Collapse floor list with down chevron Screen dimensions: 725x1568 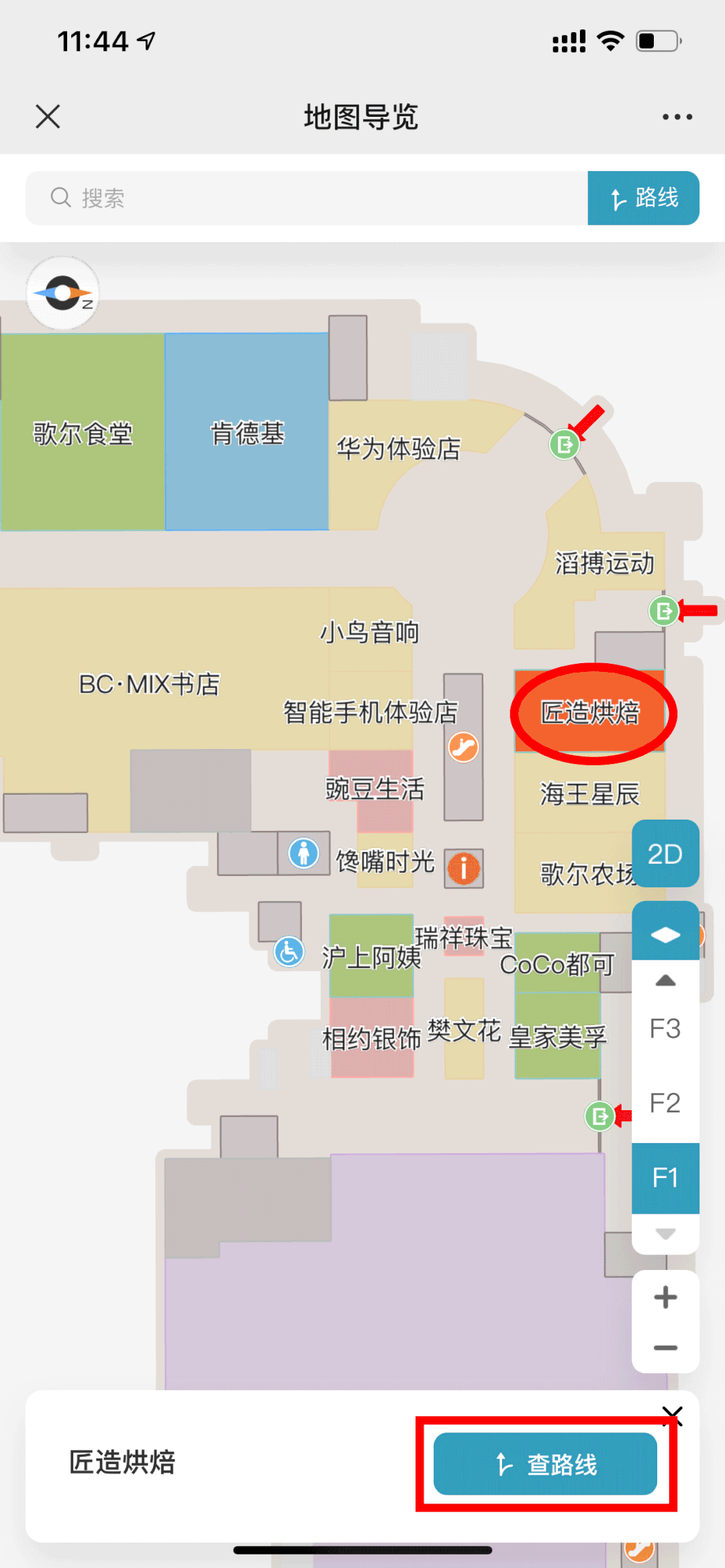point(665,1234)
